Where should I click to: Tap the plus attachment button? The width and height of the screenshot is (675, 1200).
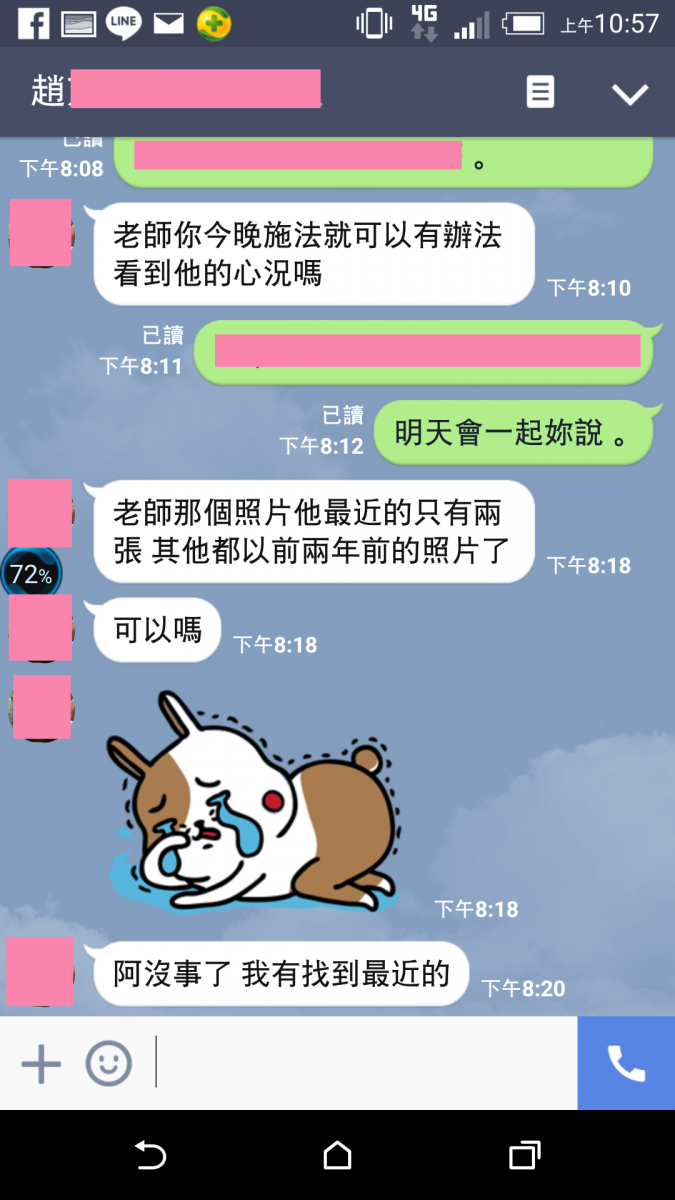coord(41,1064)
